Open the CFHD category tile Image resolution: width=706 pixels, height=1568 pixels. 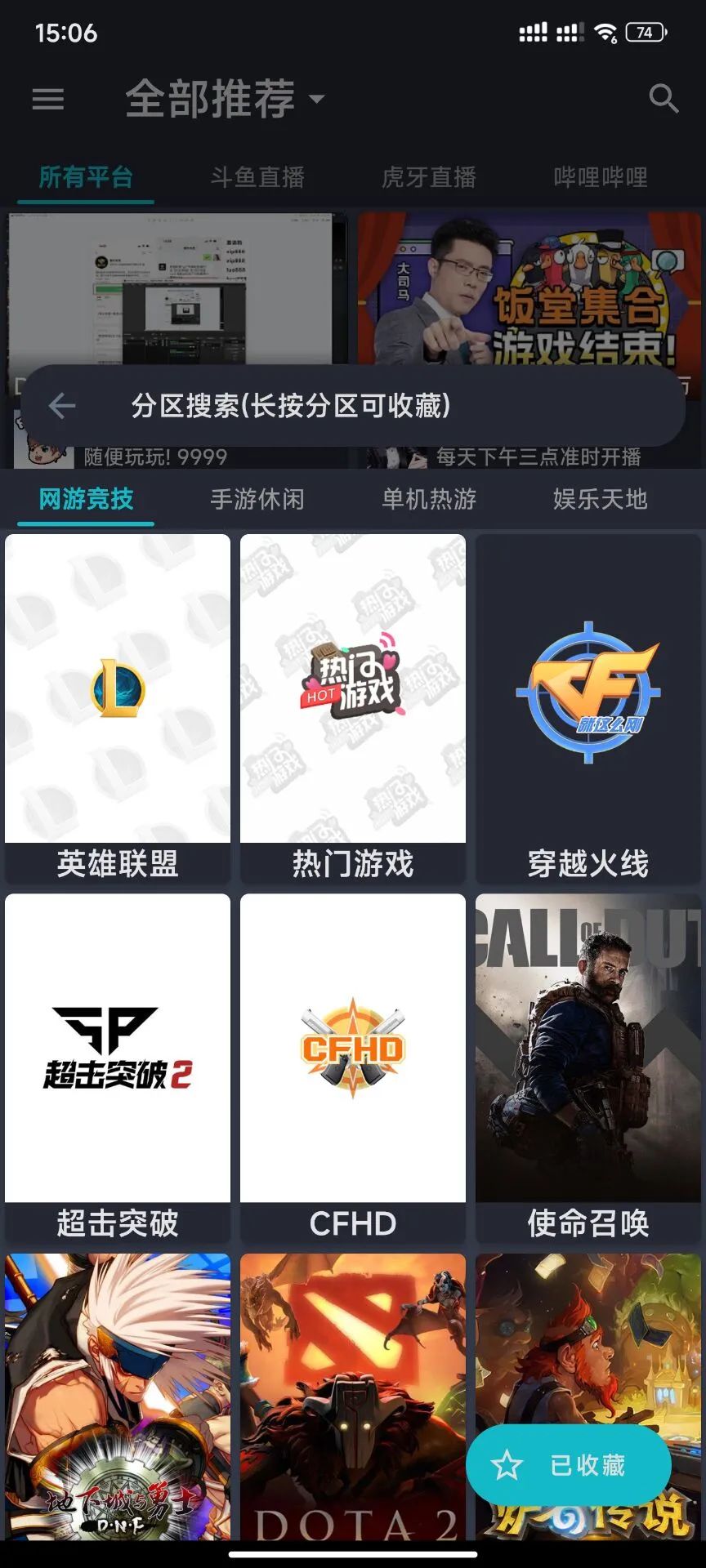point(353,1067)
